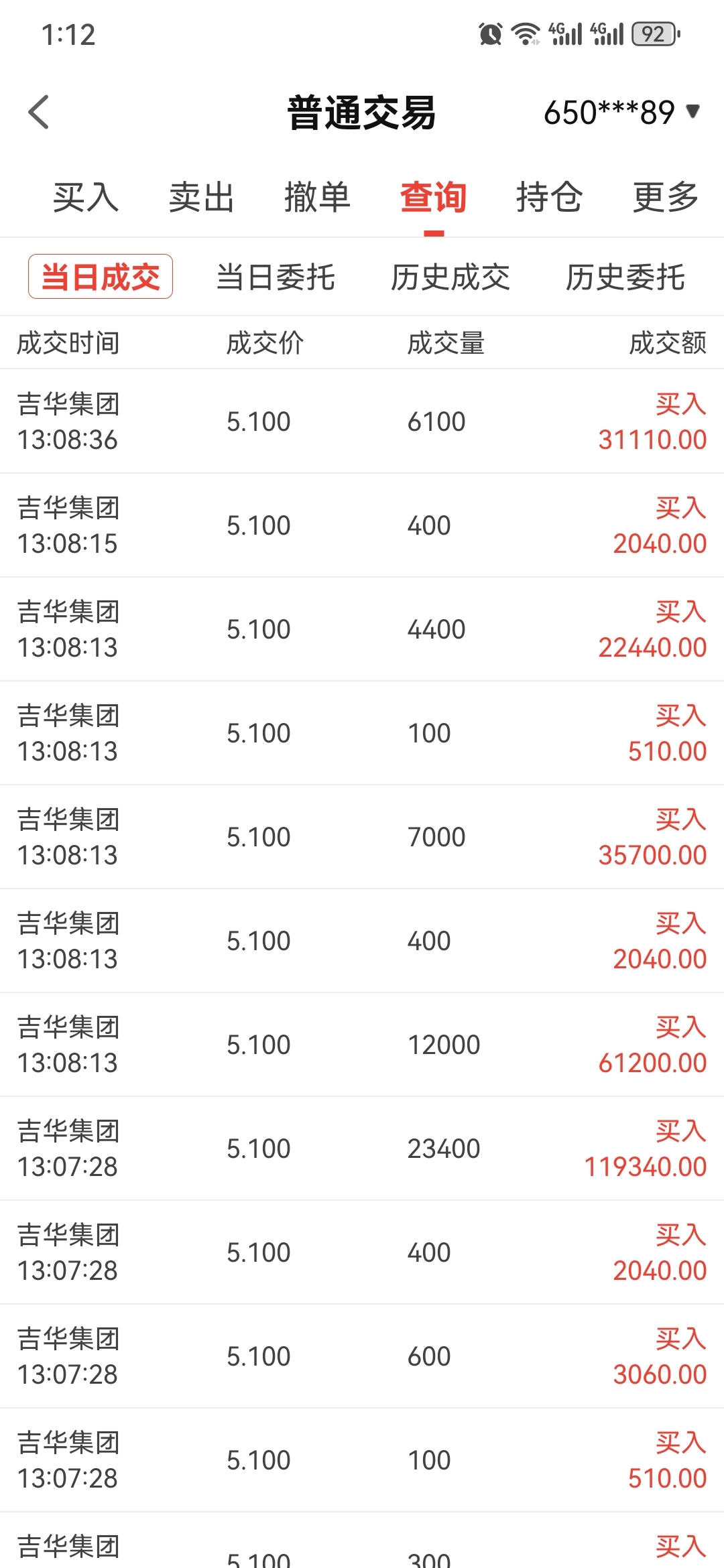Open the account dropdown 650***89
Screen dimensions: 724x1568
621,112
